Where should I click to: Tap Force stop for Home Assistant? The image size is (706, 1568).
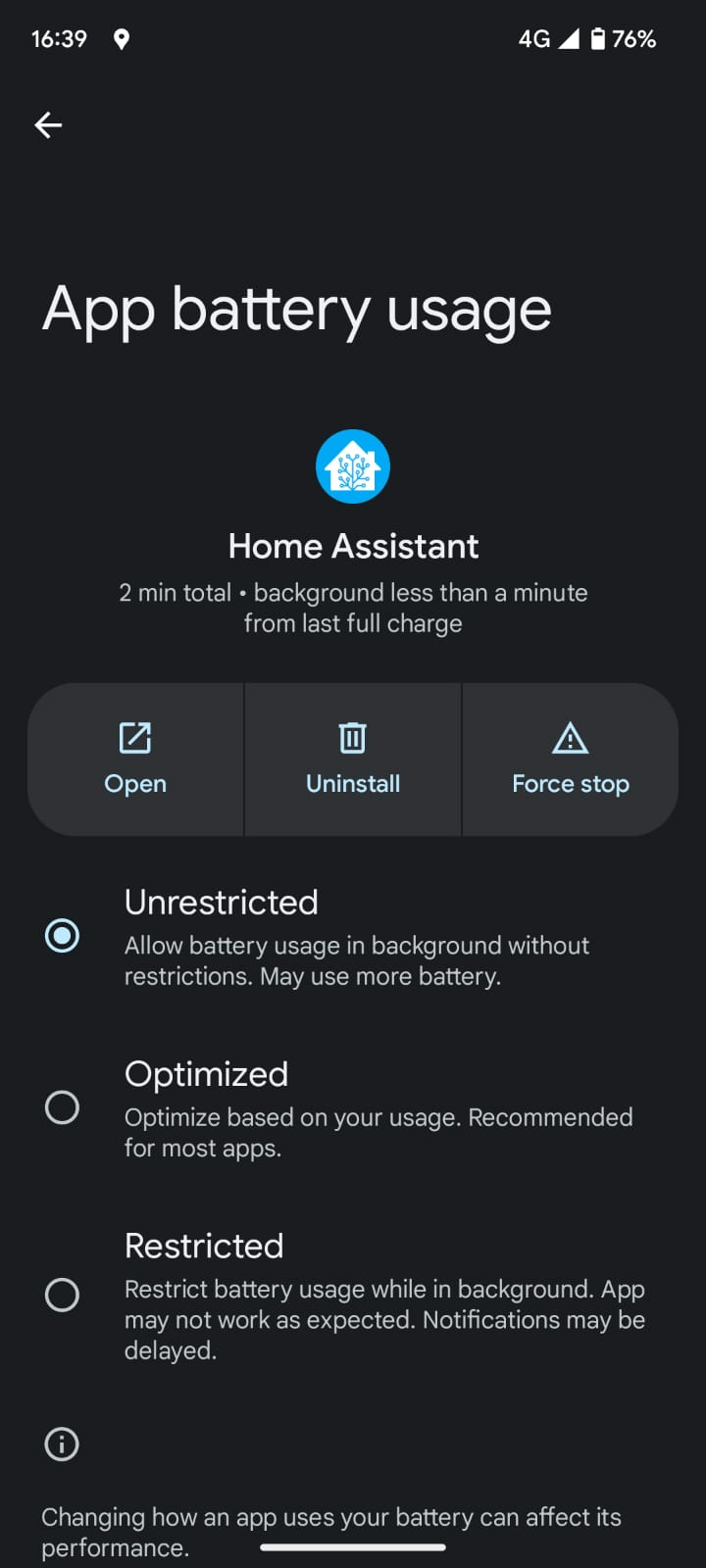tap(570, 759)
